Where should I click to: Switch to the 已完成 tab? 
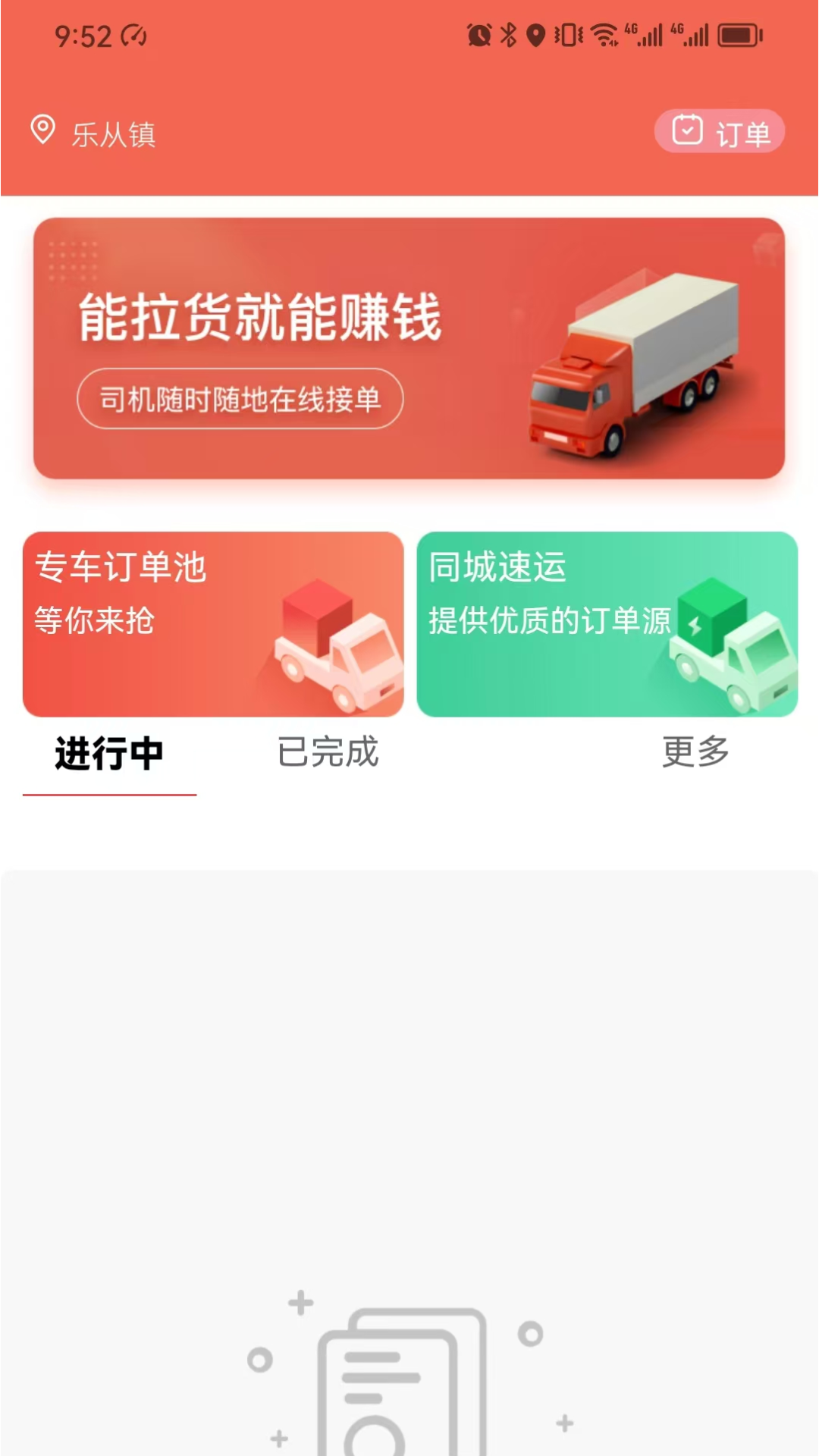328,752
